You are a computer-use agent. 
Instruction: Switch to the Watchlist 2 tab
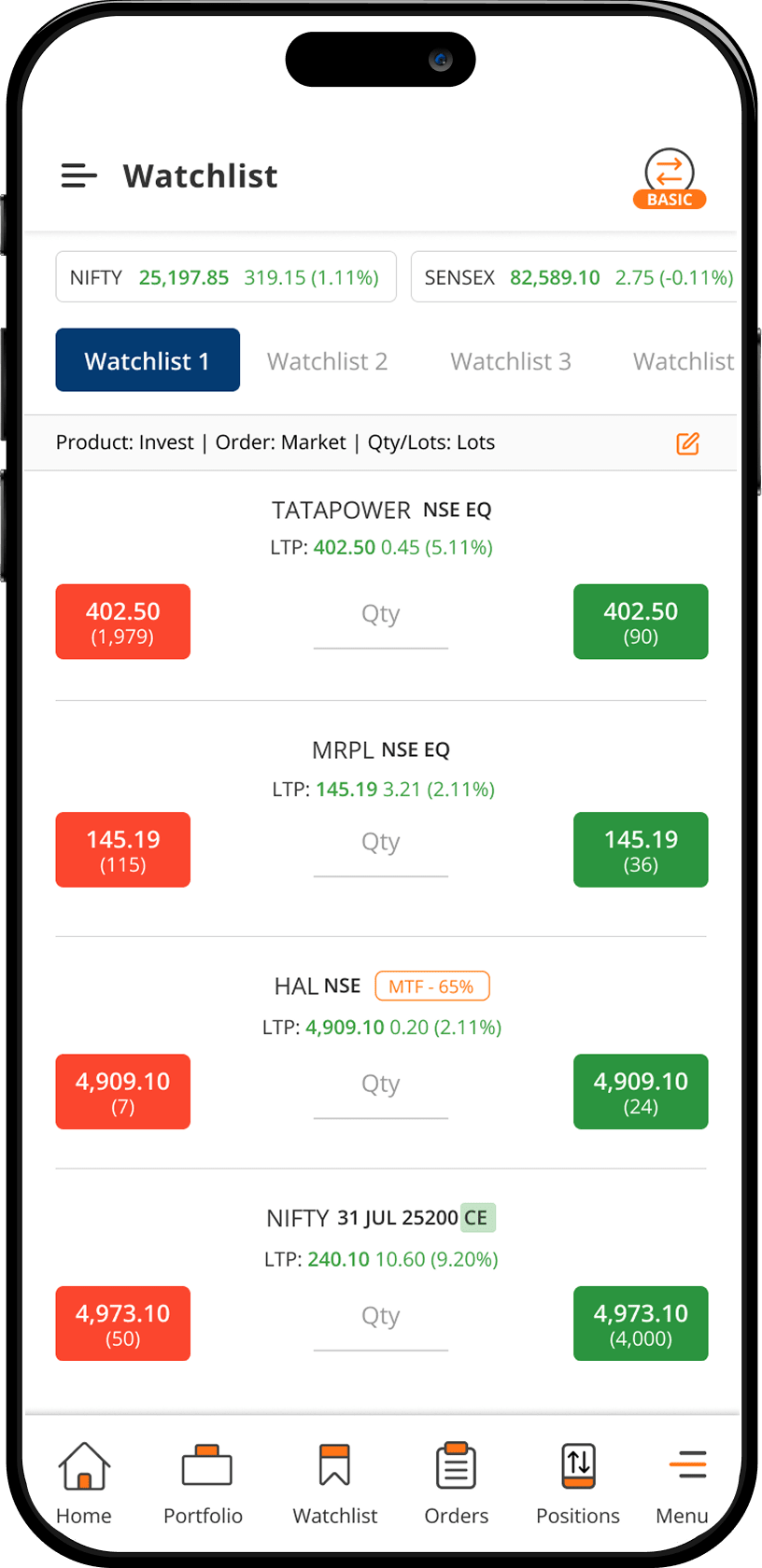pos(328,361)
